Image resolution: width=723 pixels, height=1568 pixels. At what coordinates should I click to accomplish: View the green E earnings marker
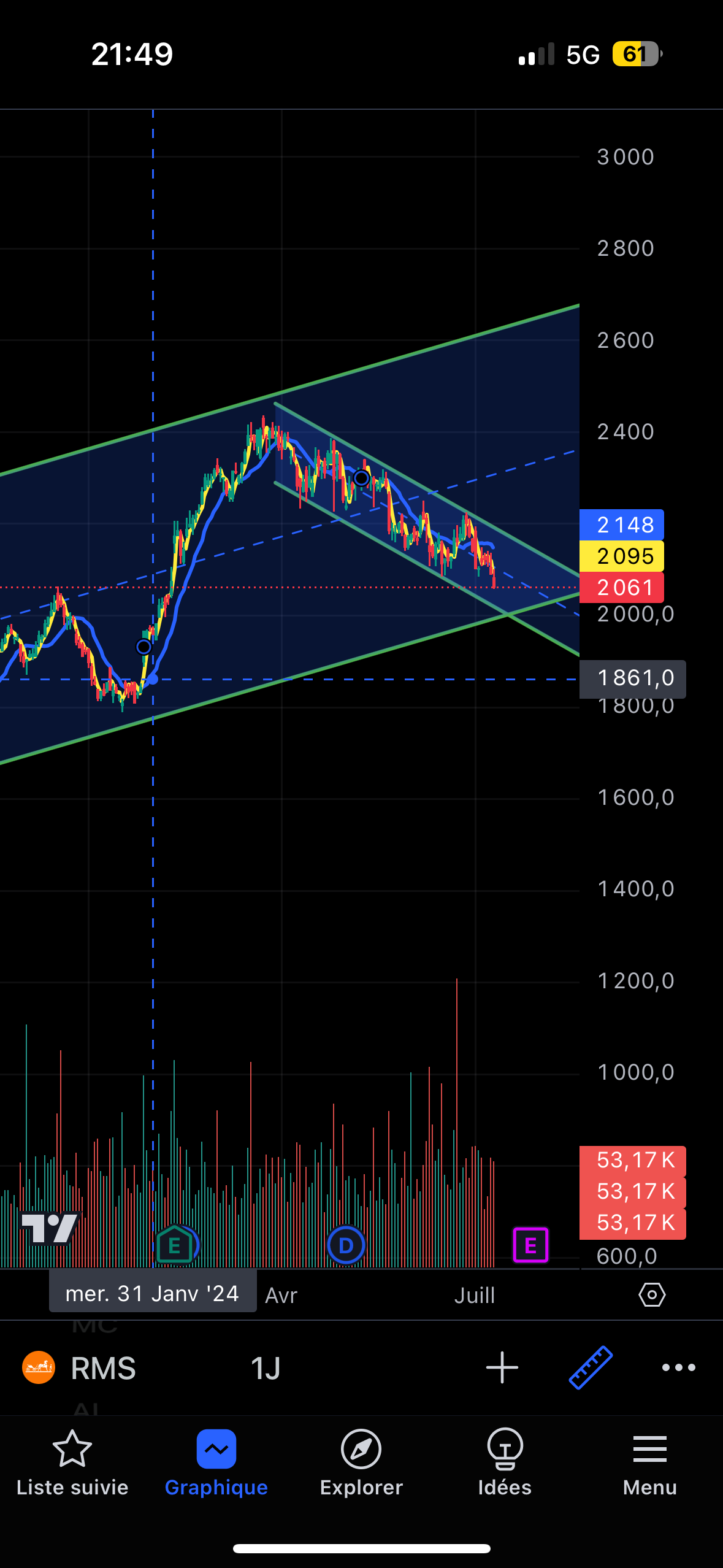[175, 1245]
